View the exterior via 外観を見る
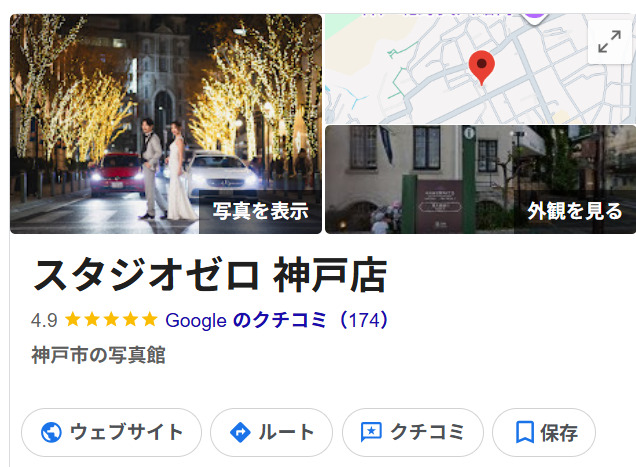Screen dimensions: 636x467 coord(574,211)
